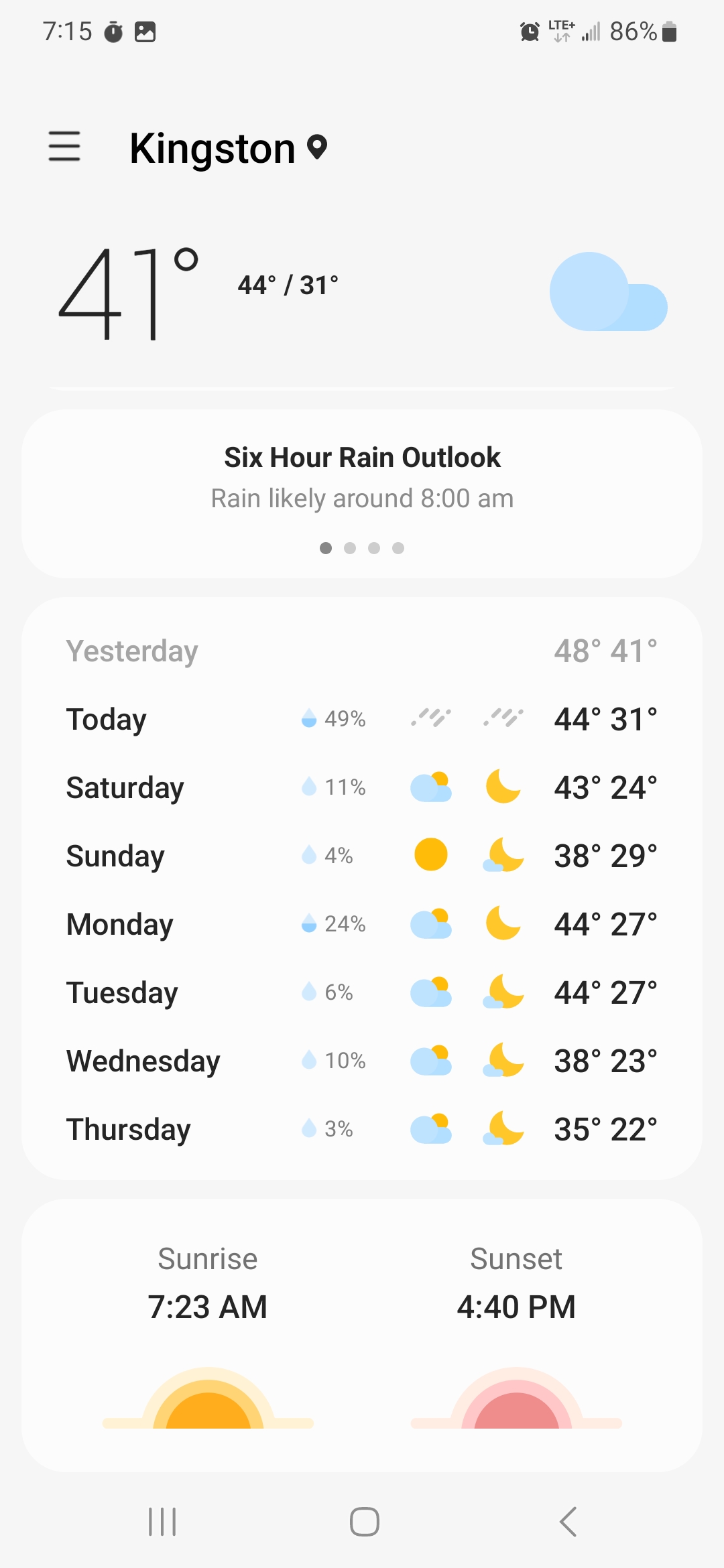Open Wednesday's forecast row
Image resolution: width=724 pixels, height=1568 pixels.
click(362, 1061)
